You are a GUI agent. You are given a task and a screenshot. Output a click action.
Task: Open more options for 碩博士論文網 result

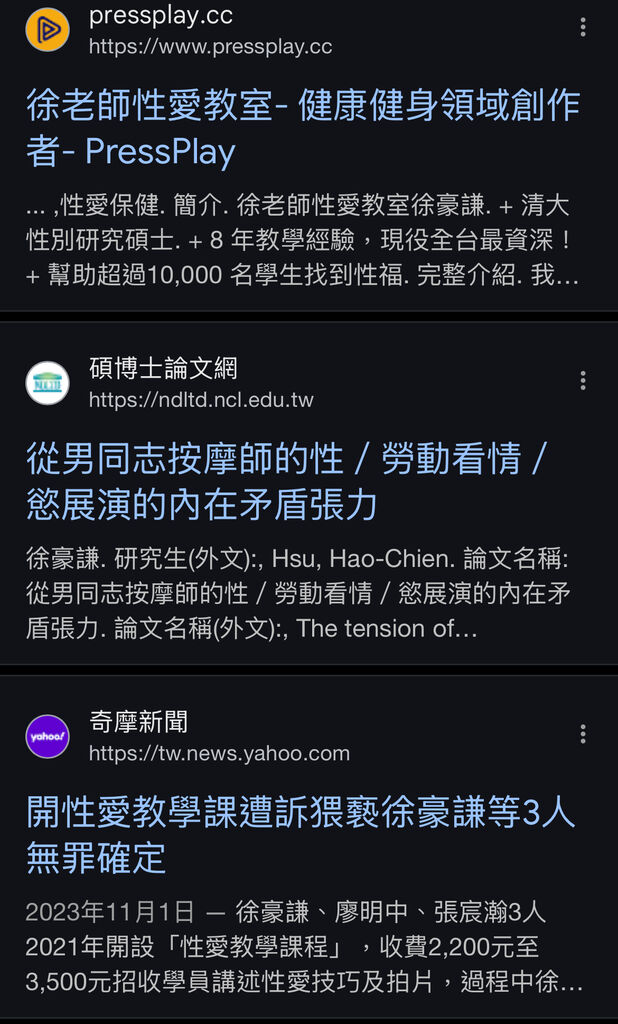click(x=583, y=381)
